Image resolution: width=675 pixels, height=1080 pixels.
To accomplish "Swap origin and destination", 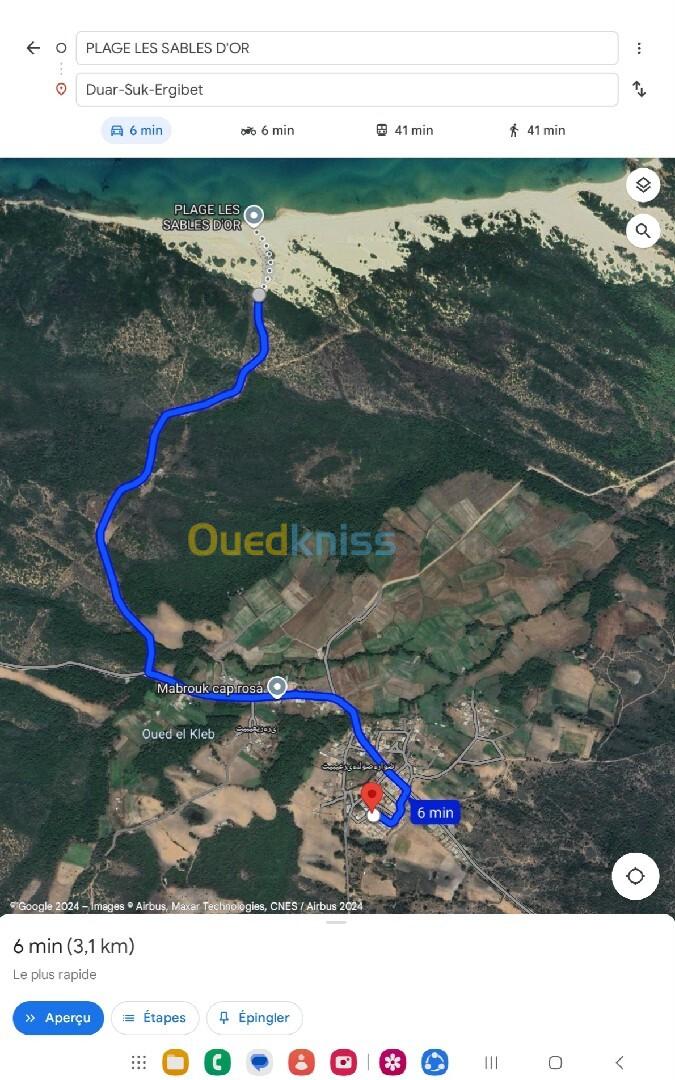I will point(639,90).
